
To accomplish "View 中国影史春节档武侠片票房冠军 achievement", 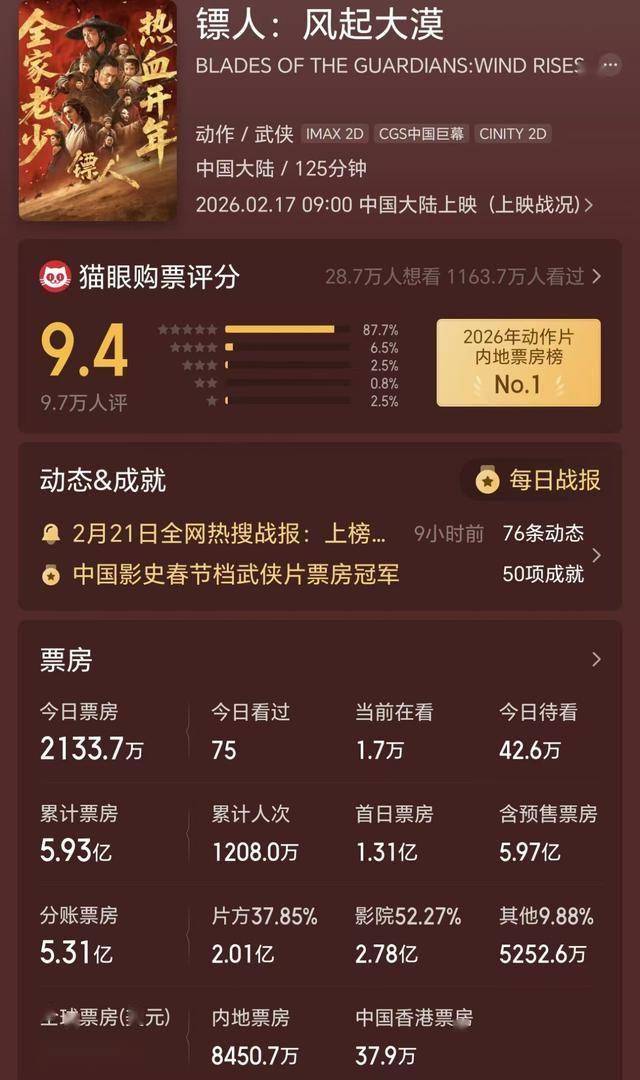I will [236, 575].
